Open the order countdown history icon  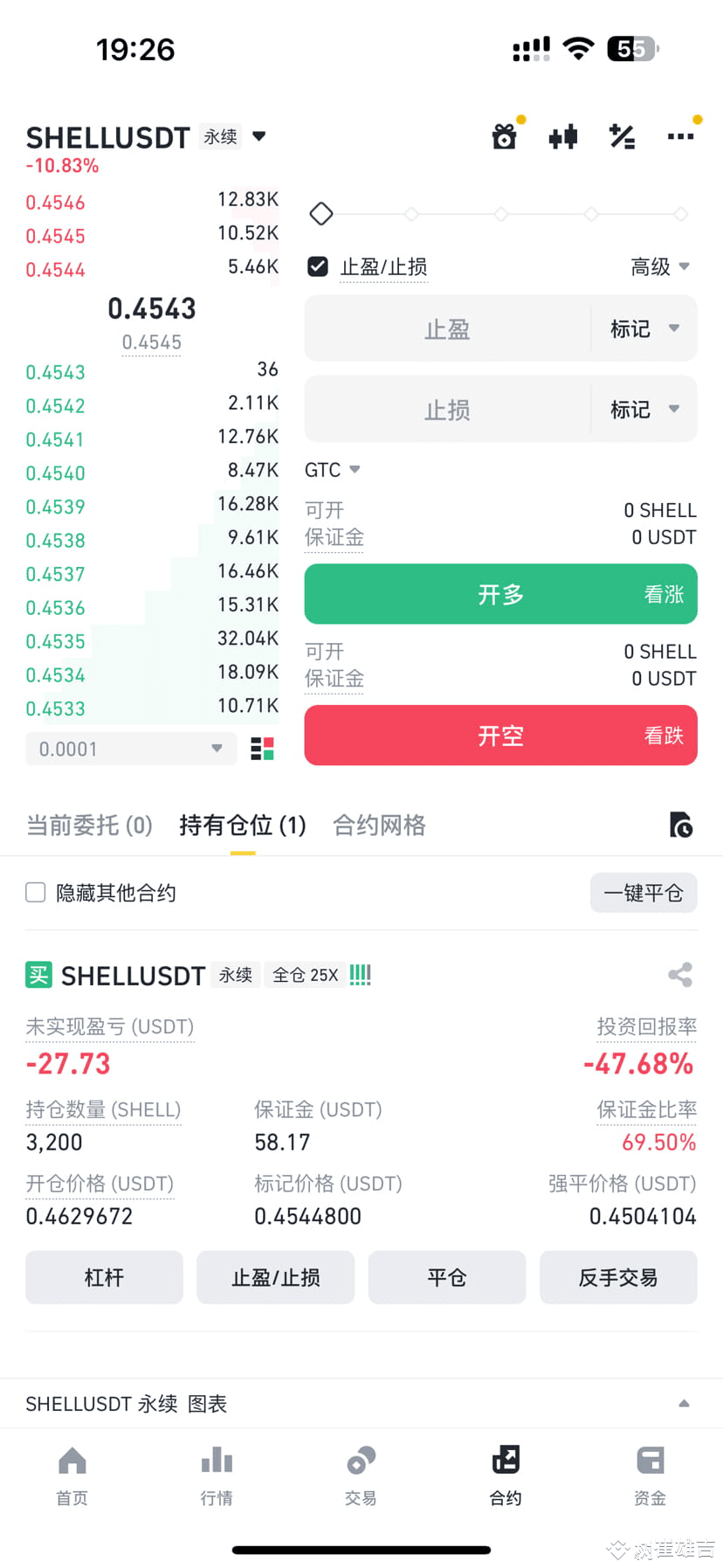pyautogui.click(x=681, y=825)
